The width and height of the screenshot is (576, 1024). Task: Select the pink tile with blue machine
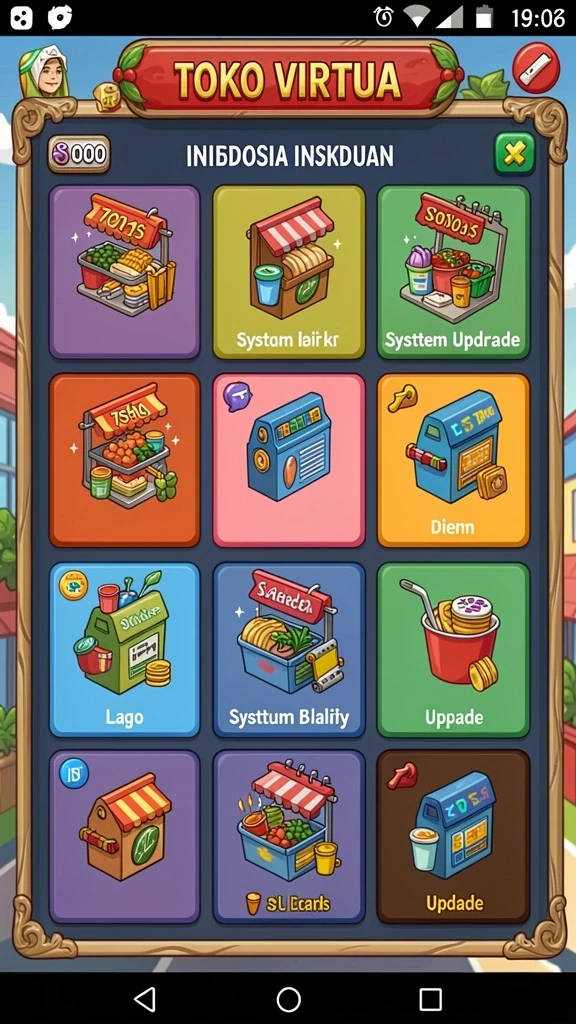289,460
